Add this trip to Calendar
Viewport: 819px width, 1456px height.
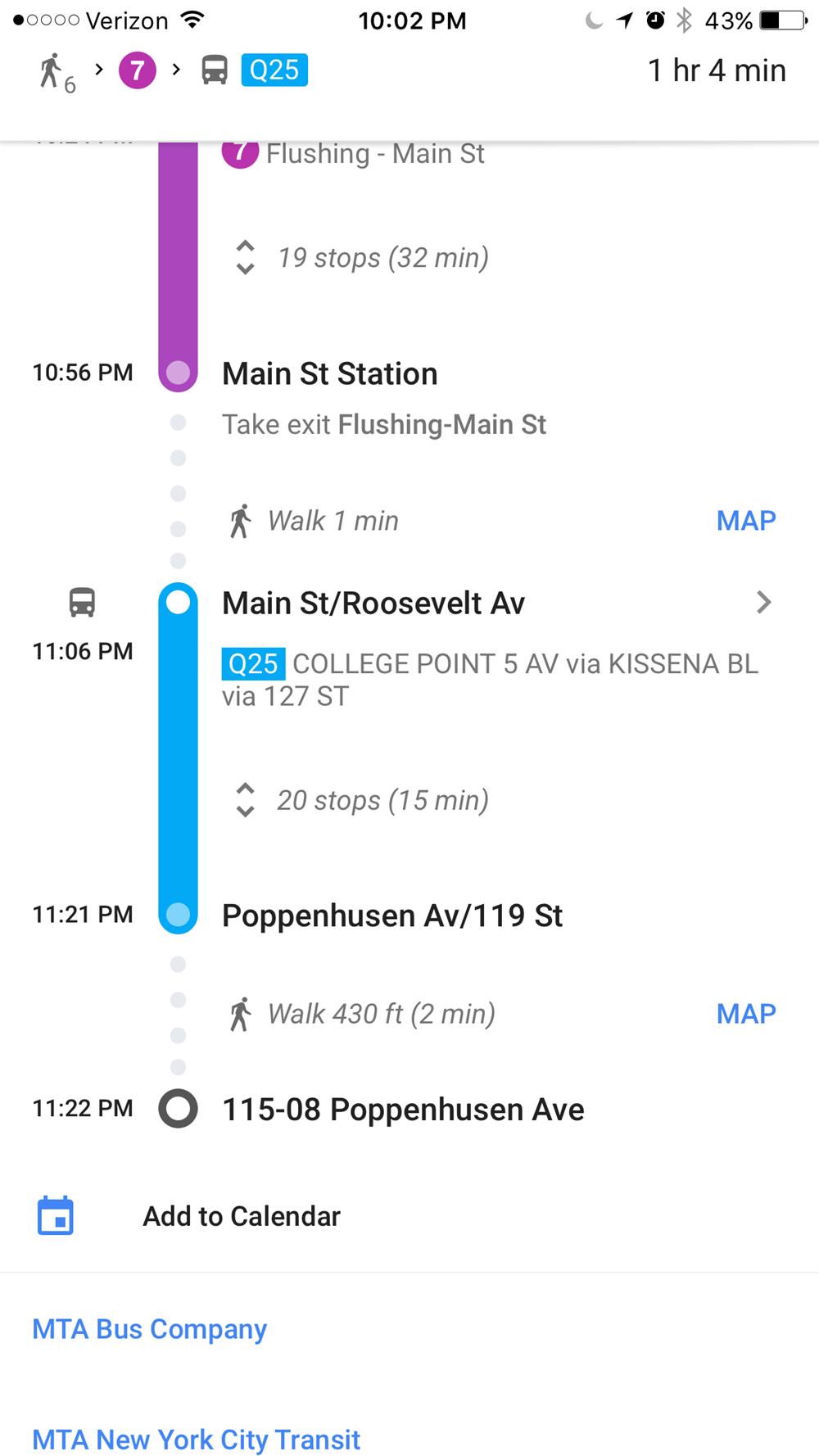tap(241, 1216)
